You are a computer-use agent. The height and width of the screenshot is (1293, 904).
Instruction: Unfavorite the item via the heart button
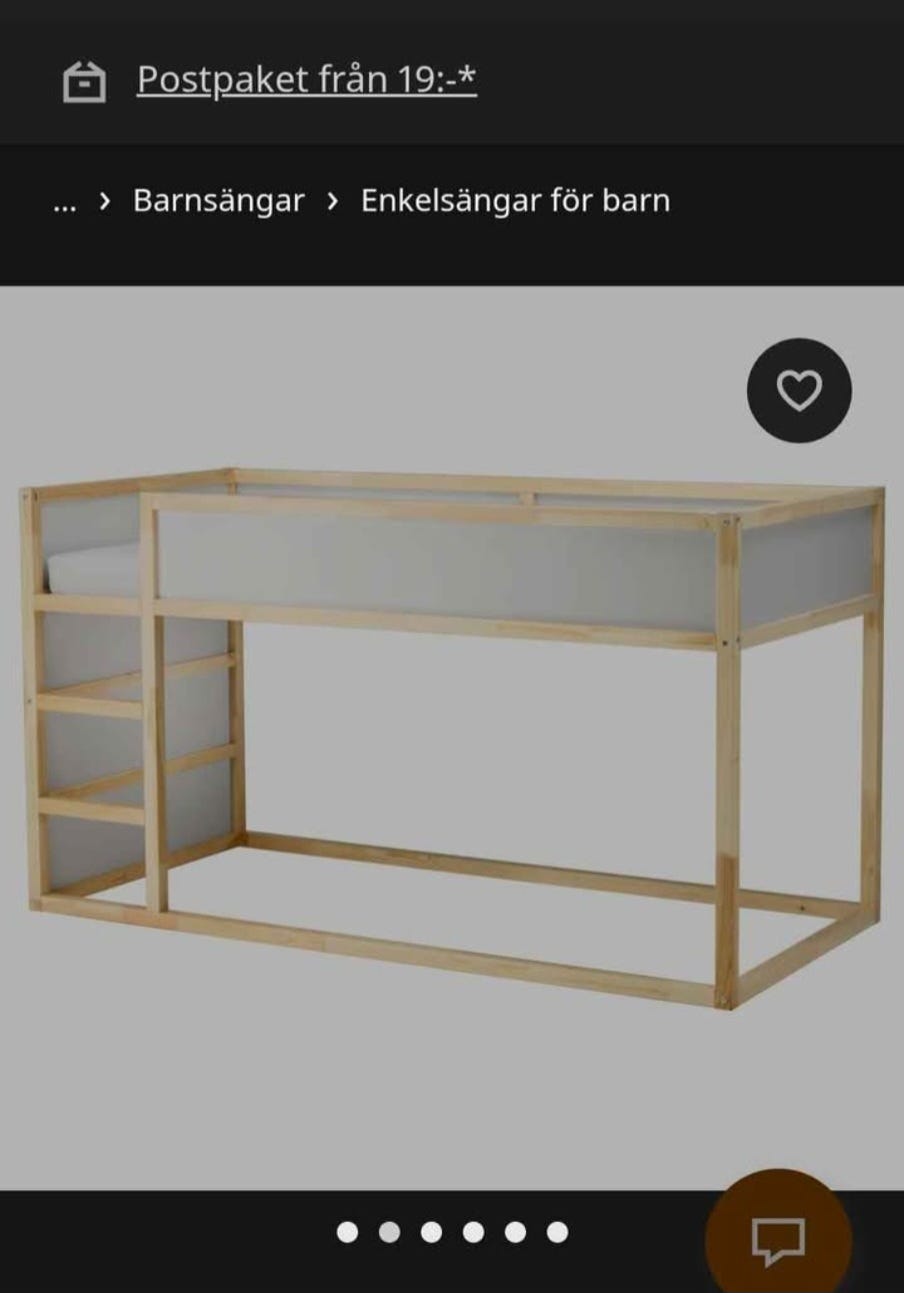798,391
